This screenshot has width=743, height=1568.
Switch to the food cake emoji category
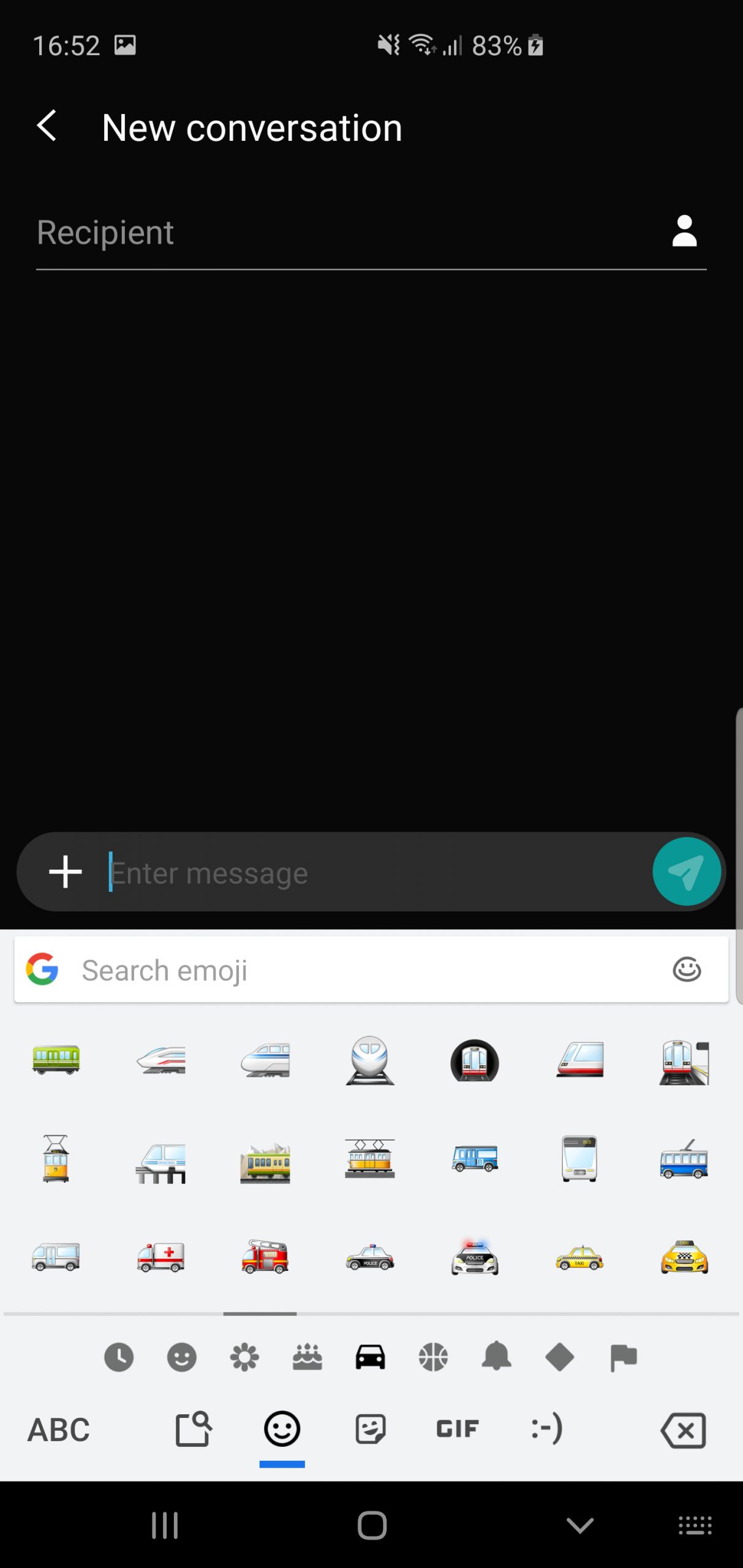point(307,1357)
